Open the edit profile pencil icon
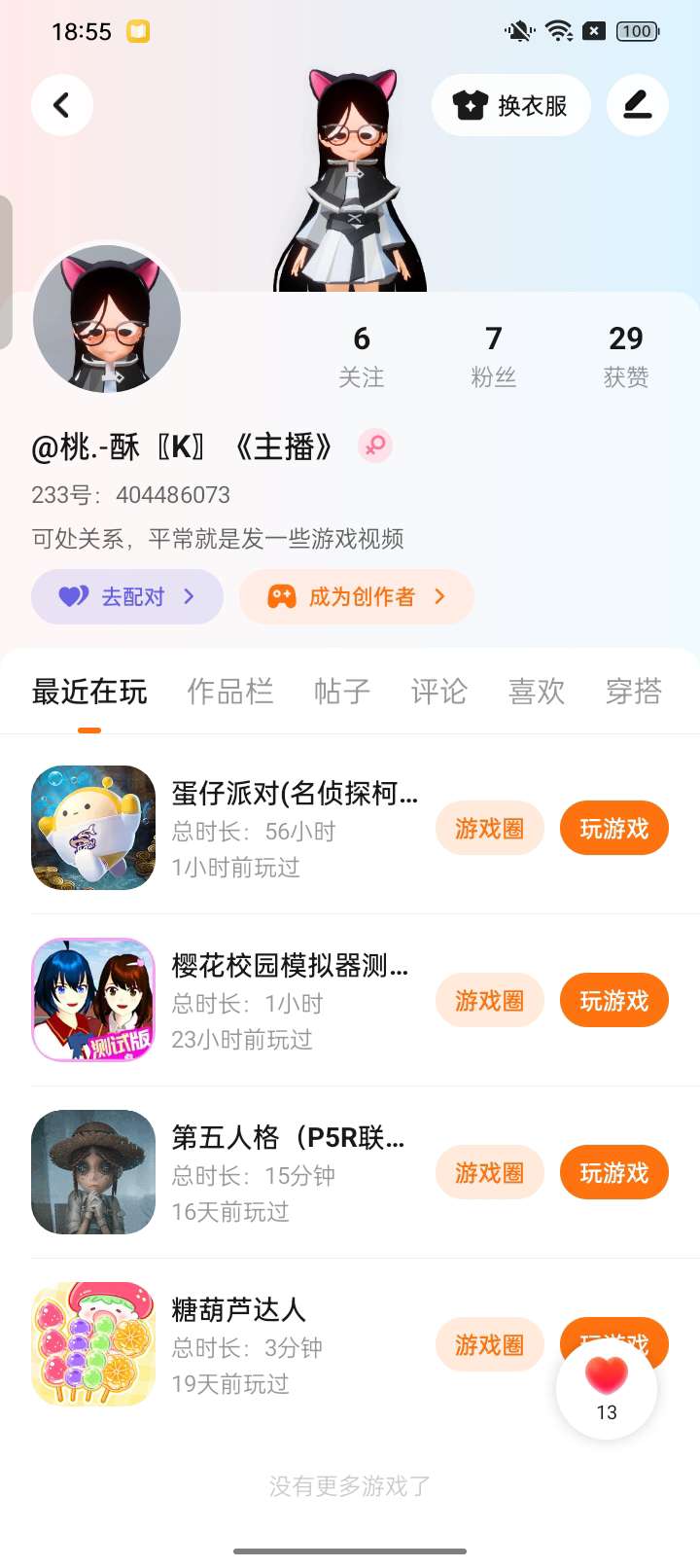 (x=638, y=105)
